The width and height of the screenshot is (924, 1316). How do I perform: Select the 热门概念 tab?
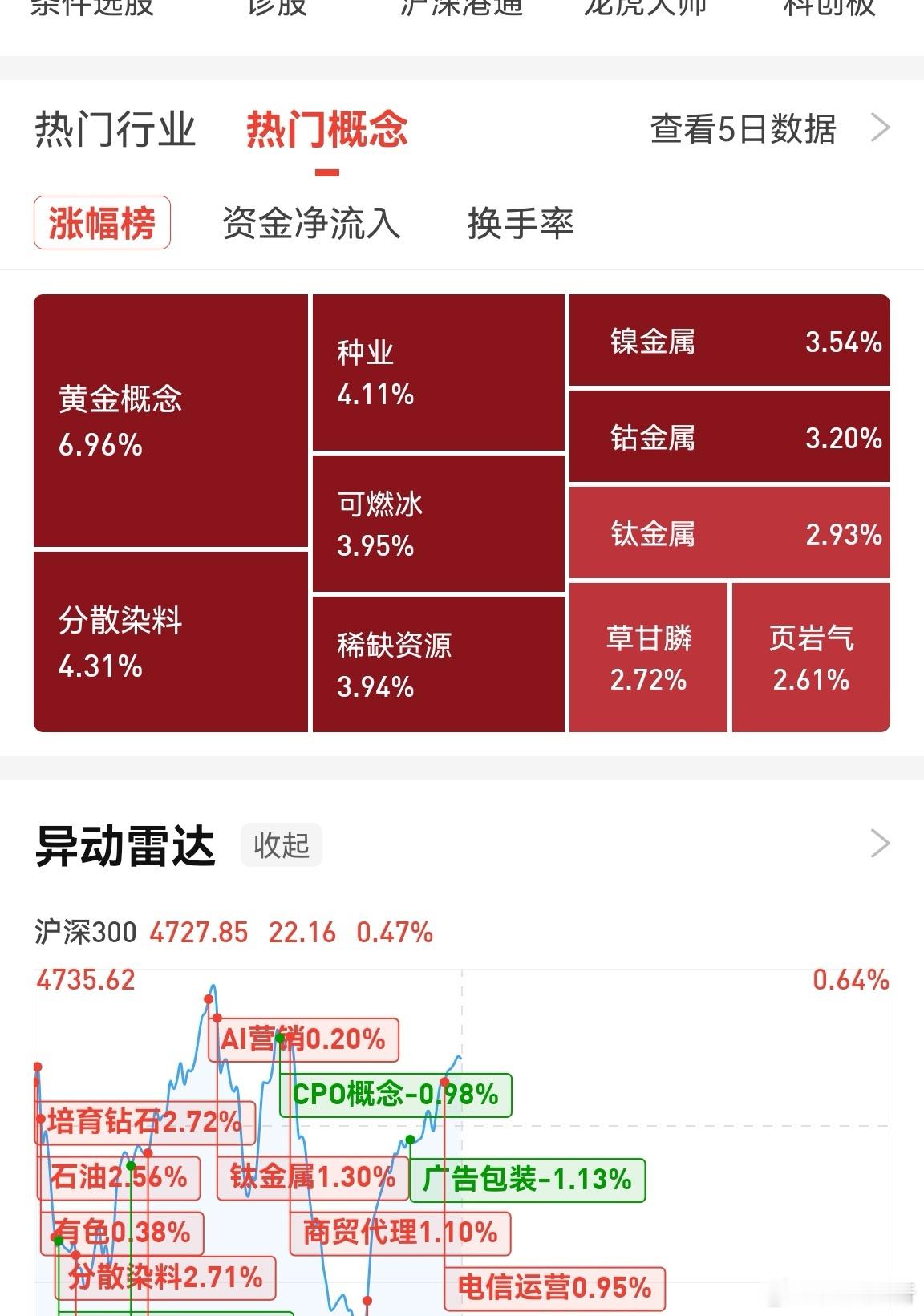(325, 130)
